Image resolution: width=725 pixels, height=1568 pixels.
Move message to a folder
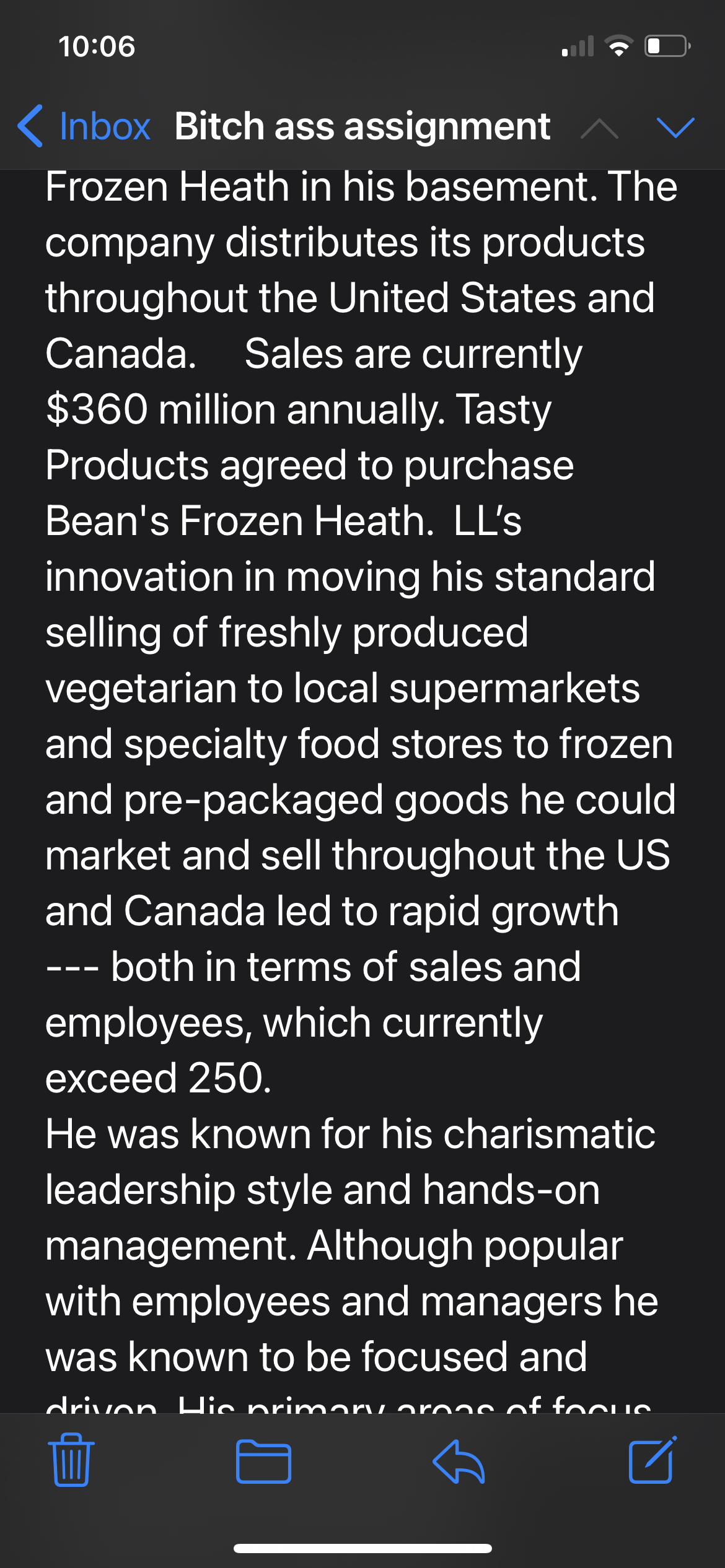point(263,1461)
